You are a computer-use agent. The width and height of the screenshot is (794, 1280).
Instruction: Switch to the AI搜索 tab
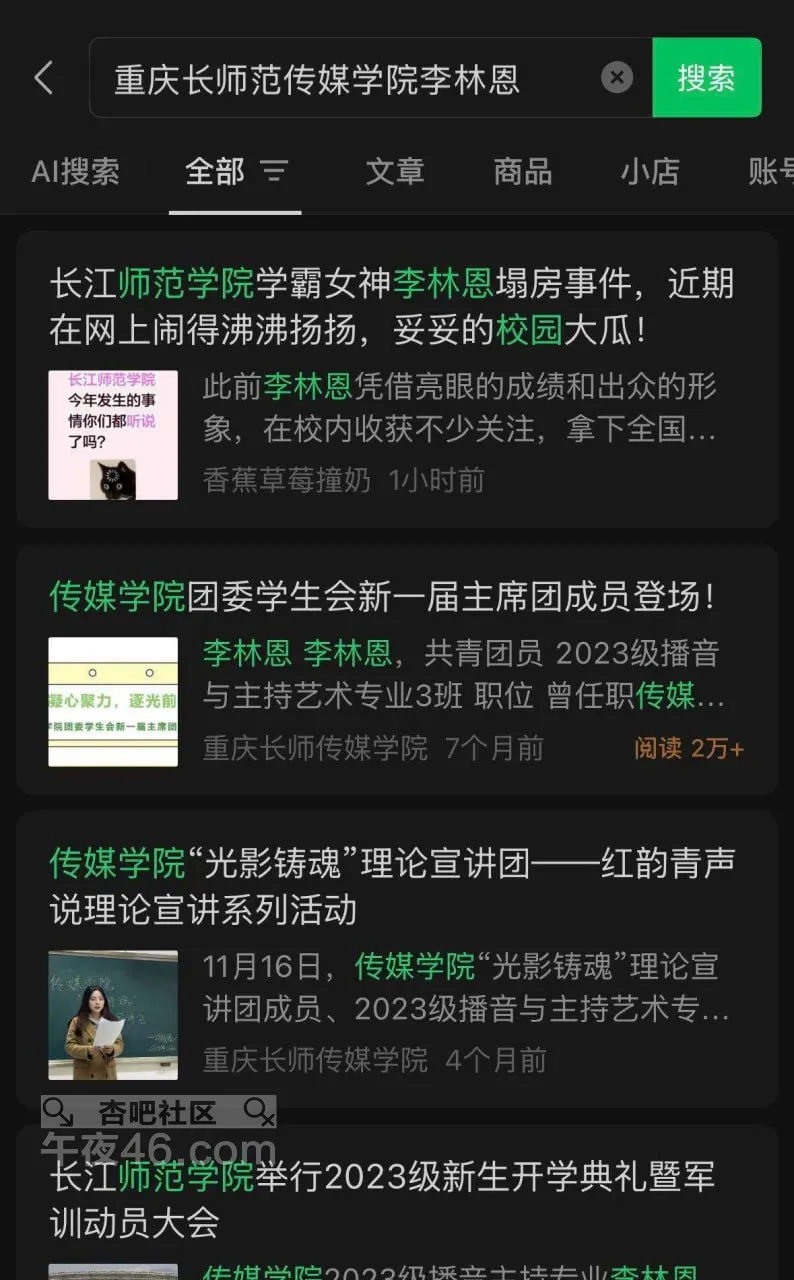76,172
